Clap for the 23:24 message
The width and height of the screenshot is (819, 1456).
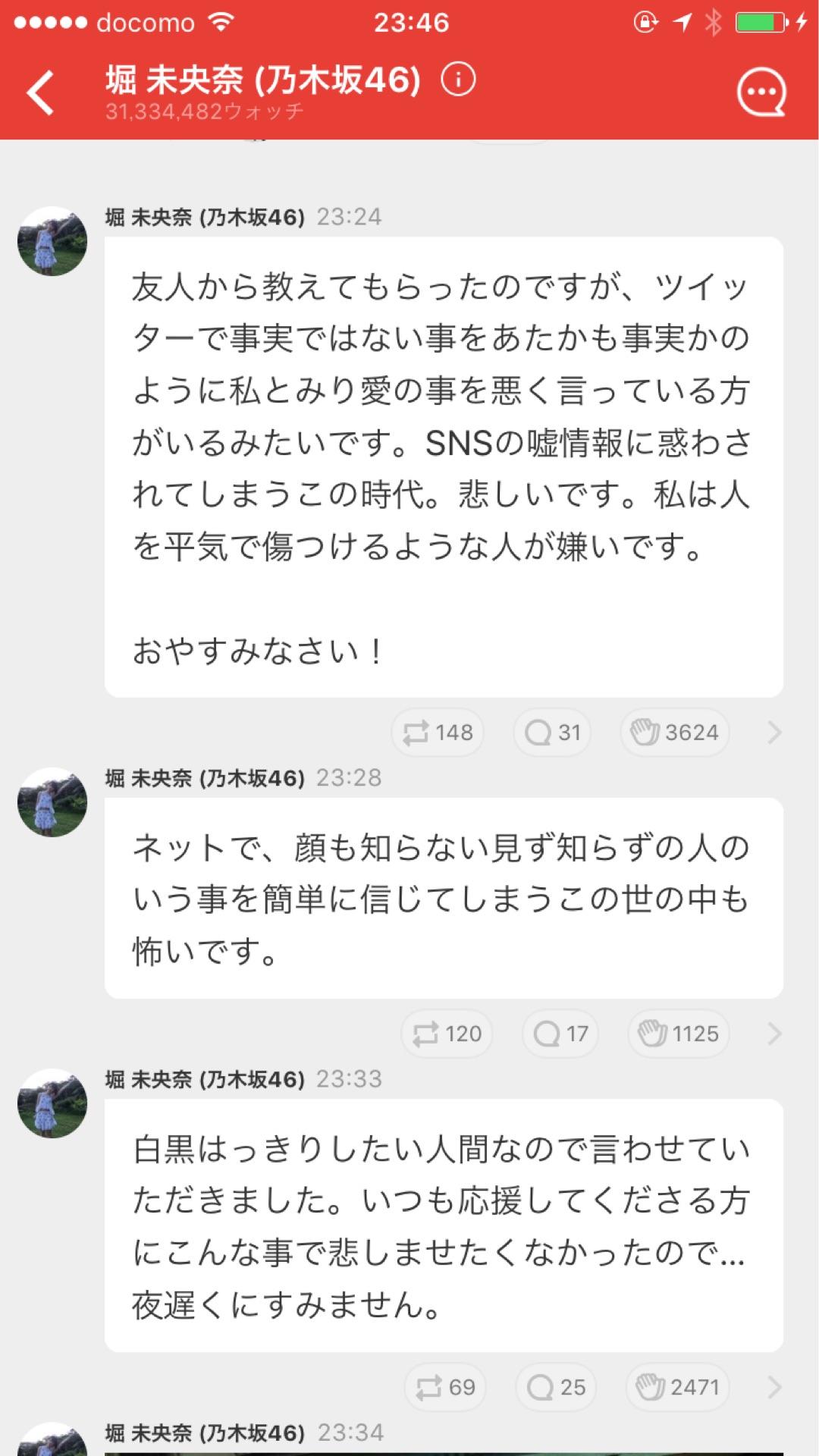(673, 733)
